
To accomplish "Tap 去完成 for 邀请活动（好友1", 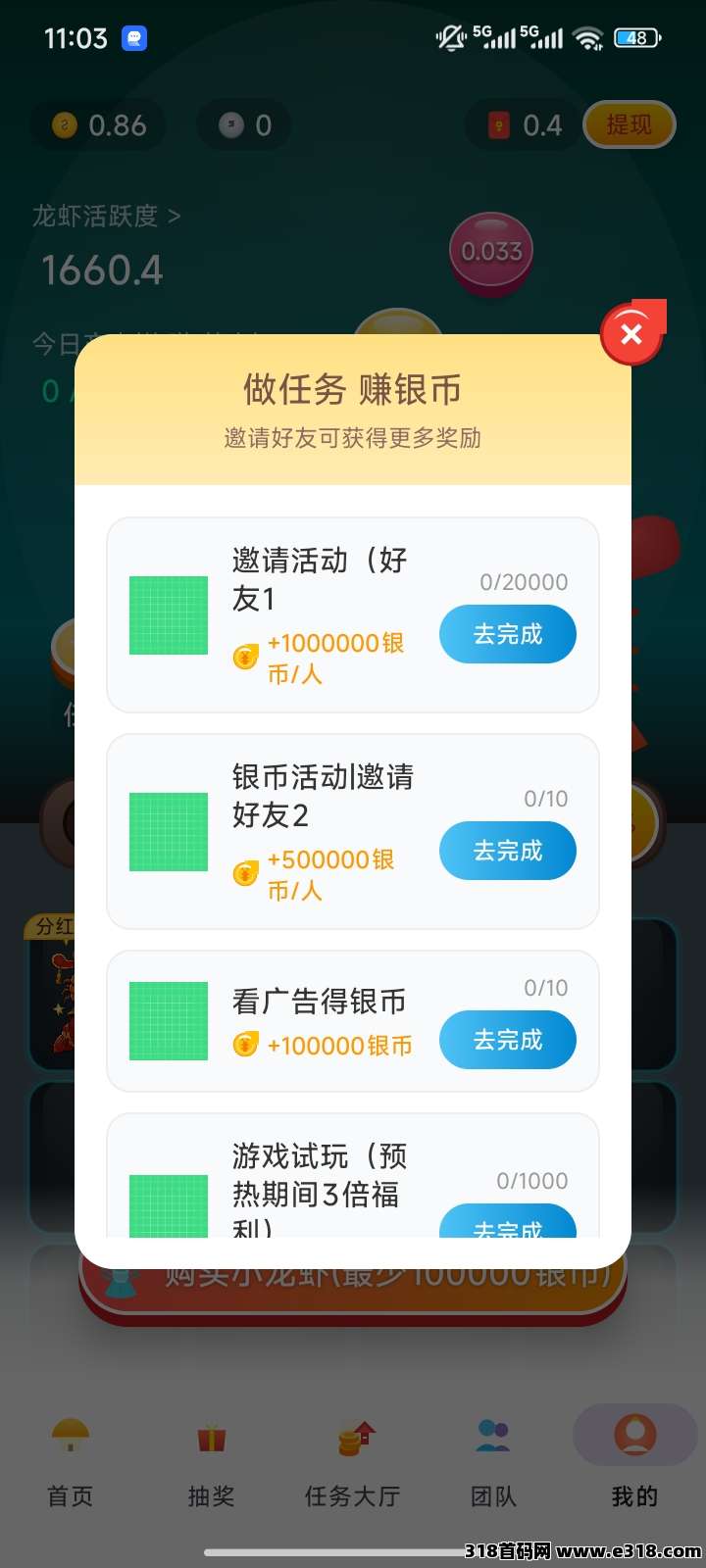I will 507,634.
